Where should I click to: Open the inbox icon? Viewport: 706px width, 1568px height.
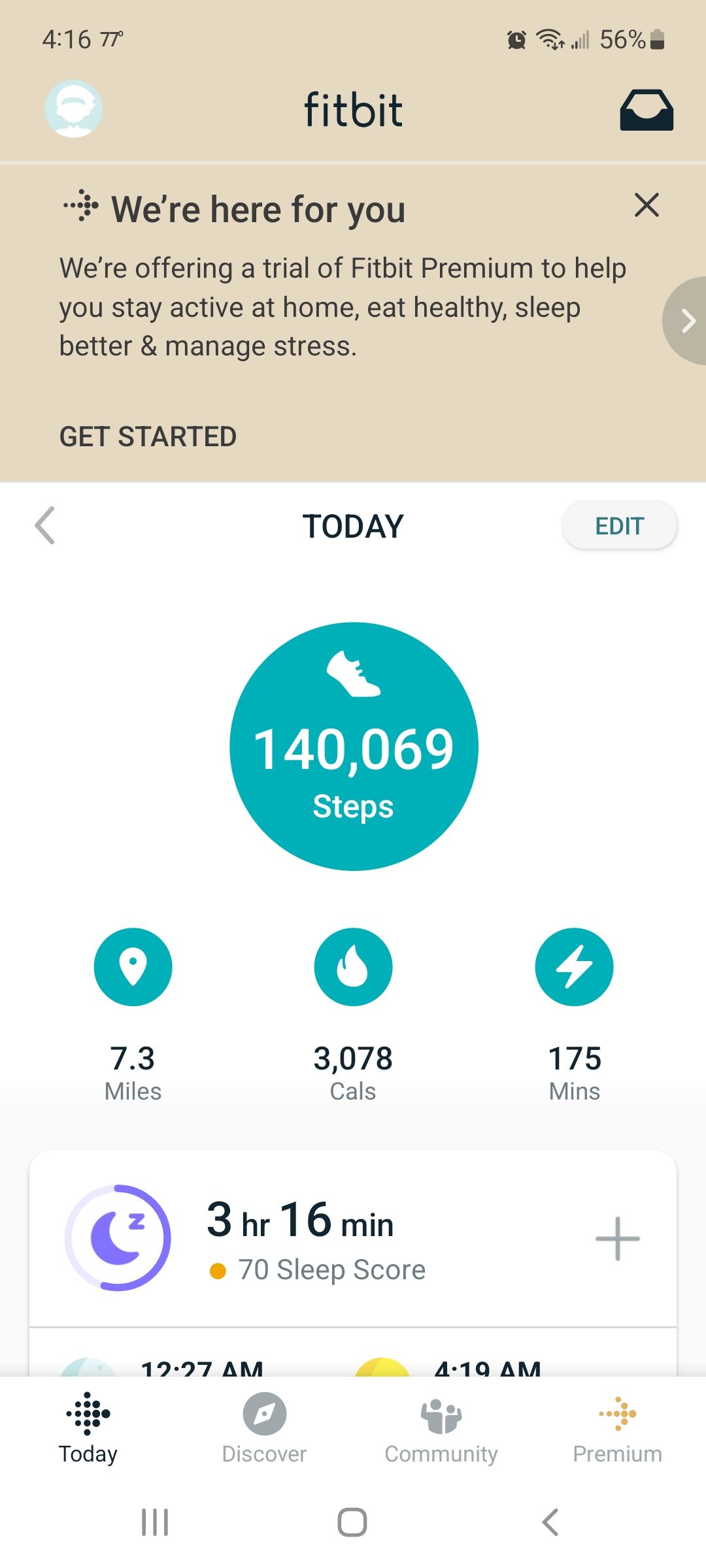tap(646, 110)
